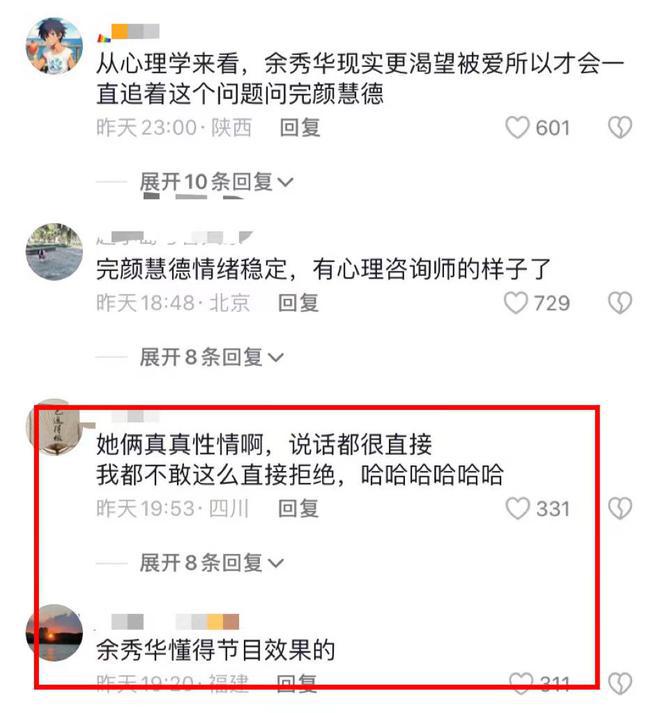The width and height of the screenshot is (660, 713).
Task: Open the avatar of the first commenter
Action: pyautogui.click(x=53, y=45)
